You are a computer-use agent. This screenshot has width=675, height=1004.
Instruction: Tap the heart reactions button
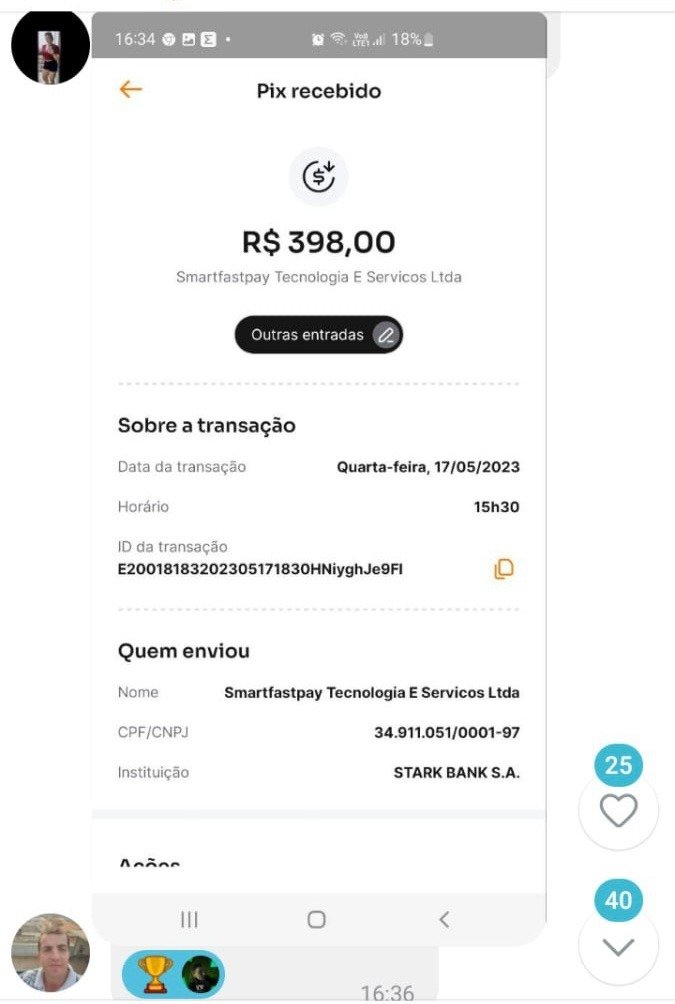click(618, 810)
